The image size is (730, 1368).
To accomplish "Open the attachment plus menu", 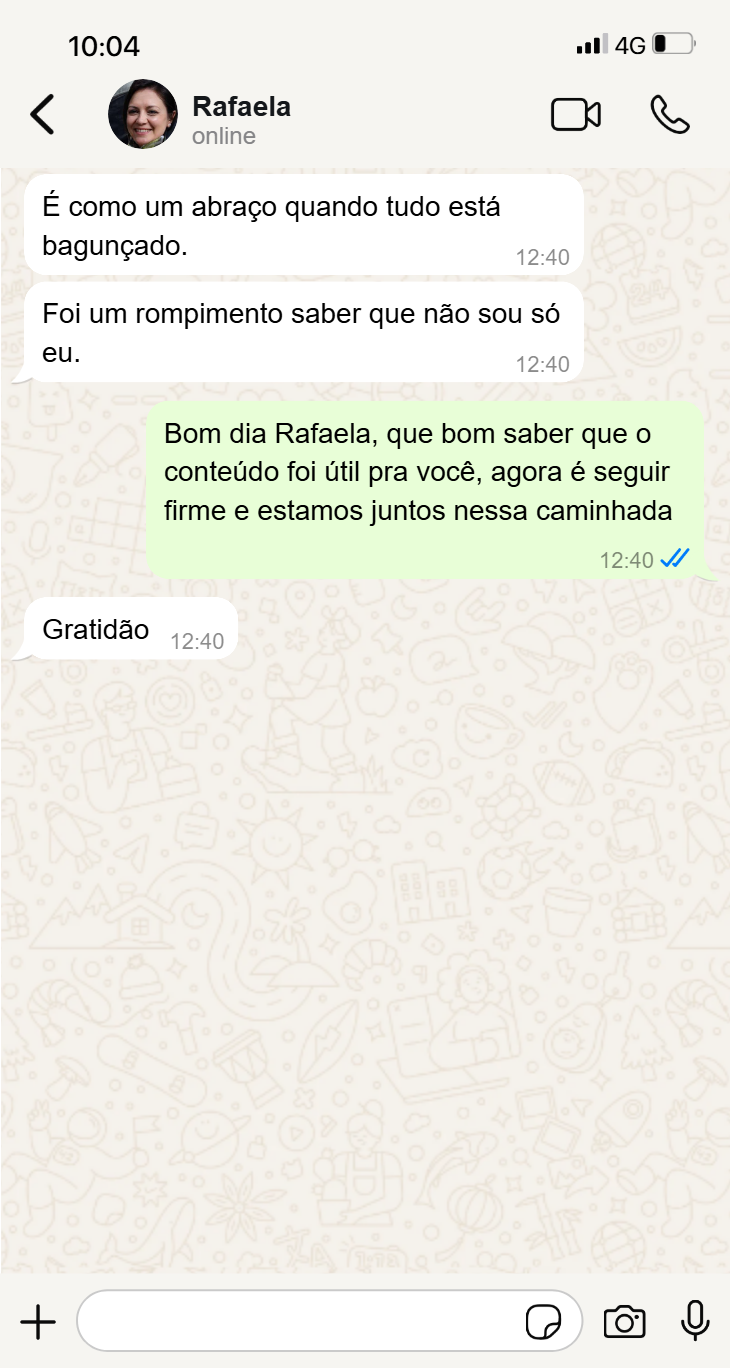I will (38, 1322).
